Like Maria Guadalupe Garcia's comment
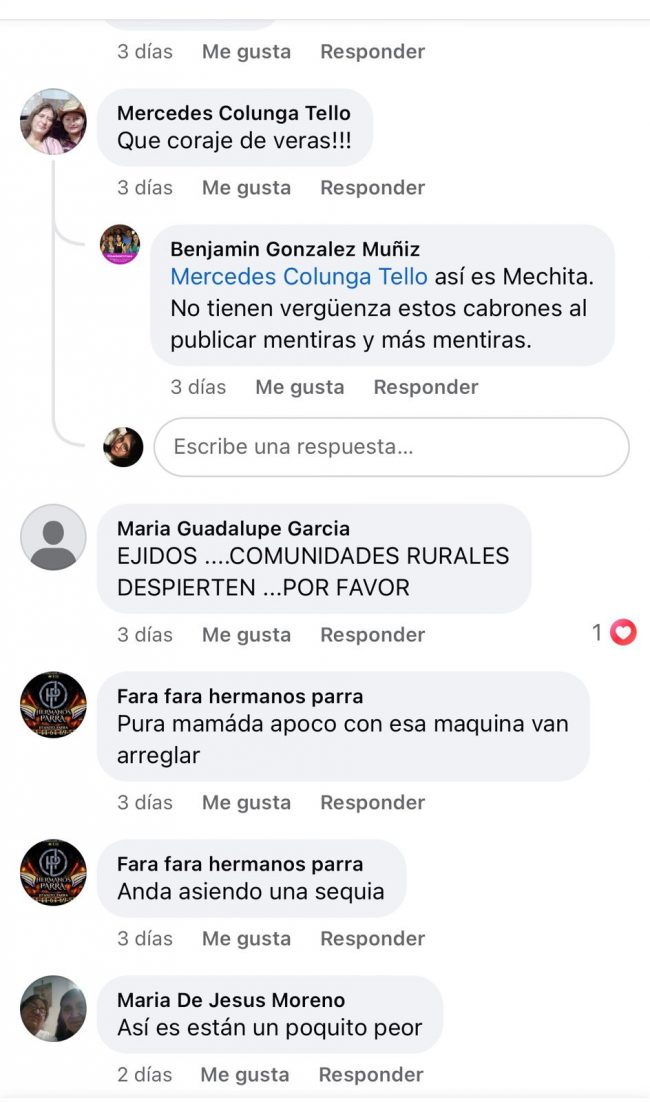650x1102 pixels. [246, 634]
